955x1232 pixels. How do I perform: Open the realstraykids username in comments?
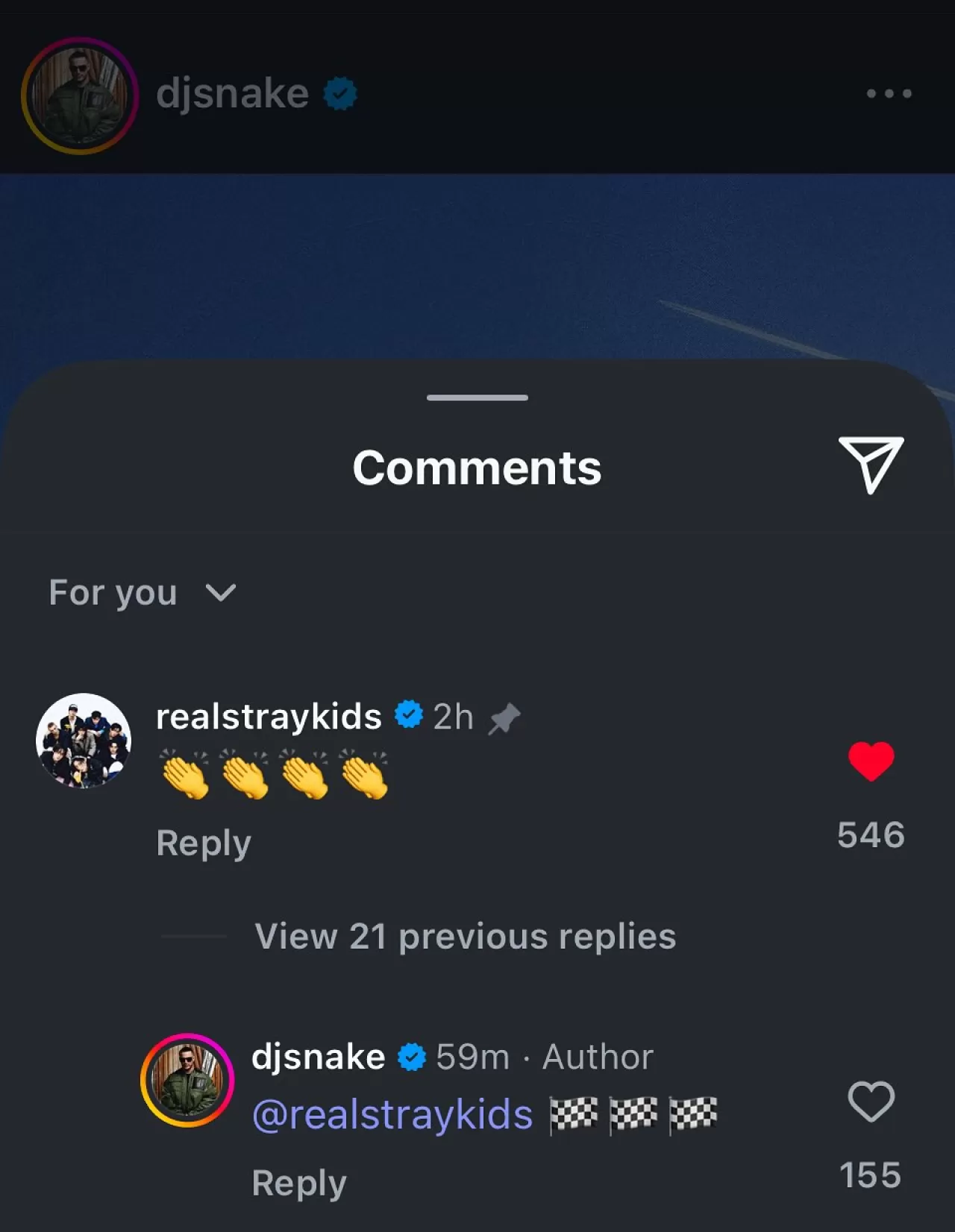coord(269,717)
